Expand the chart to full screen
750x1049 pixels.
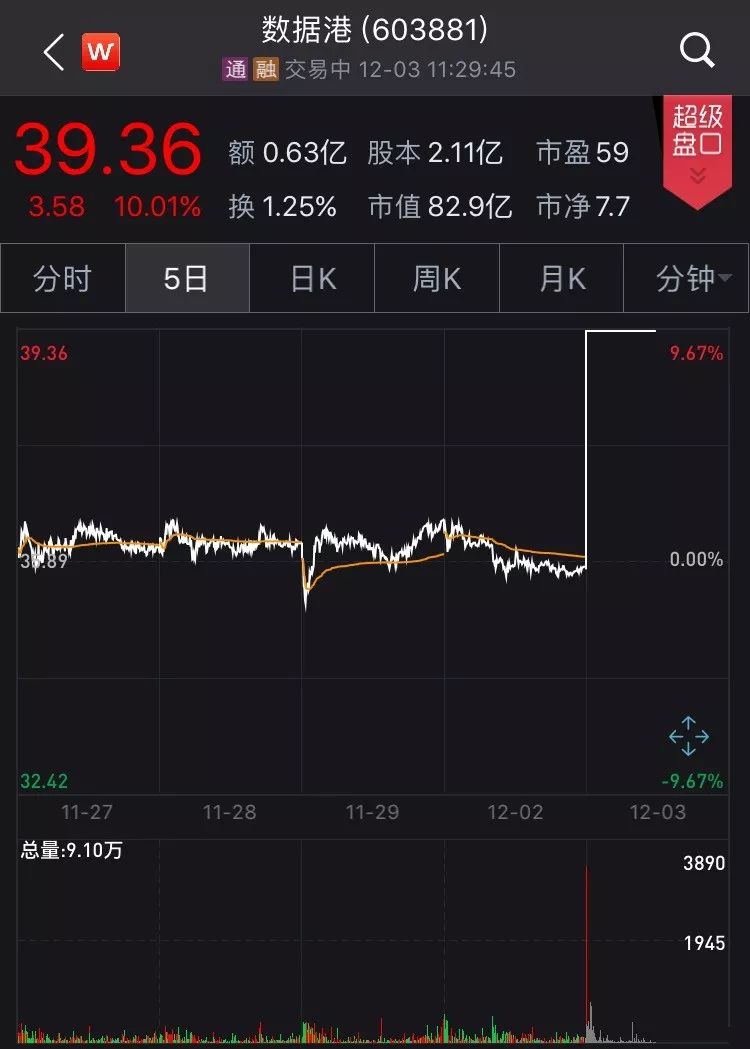689,736
